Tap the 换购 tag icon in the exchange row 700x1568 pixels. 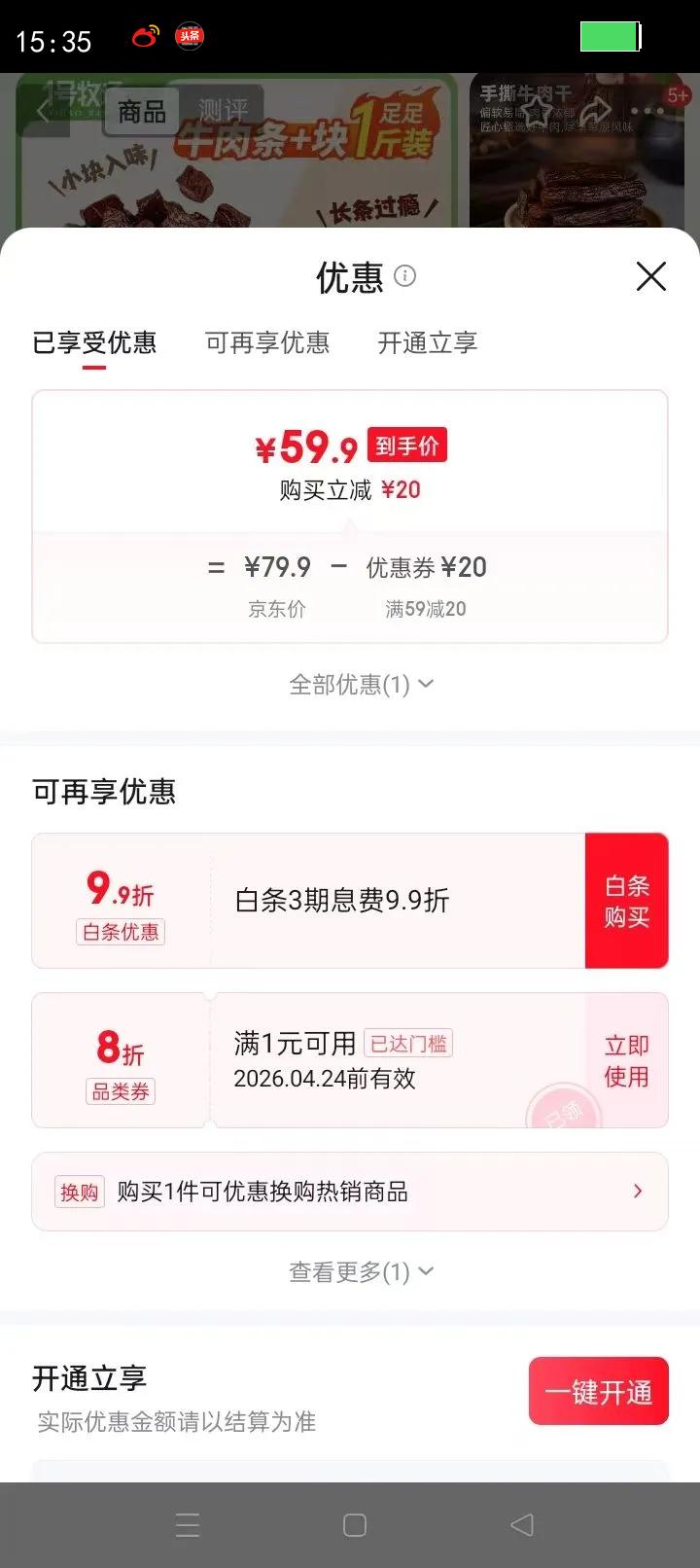pyautogui.click(x=79, y=1192)
